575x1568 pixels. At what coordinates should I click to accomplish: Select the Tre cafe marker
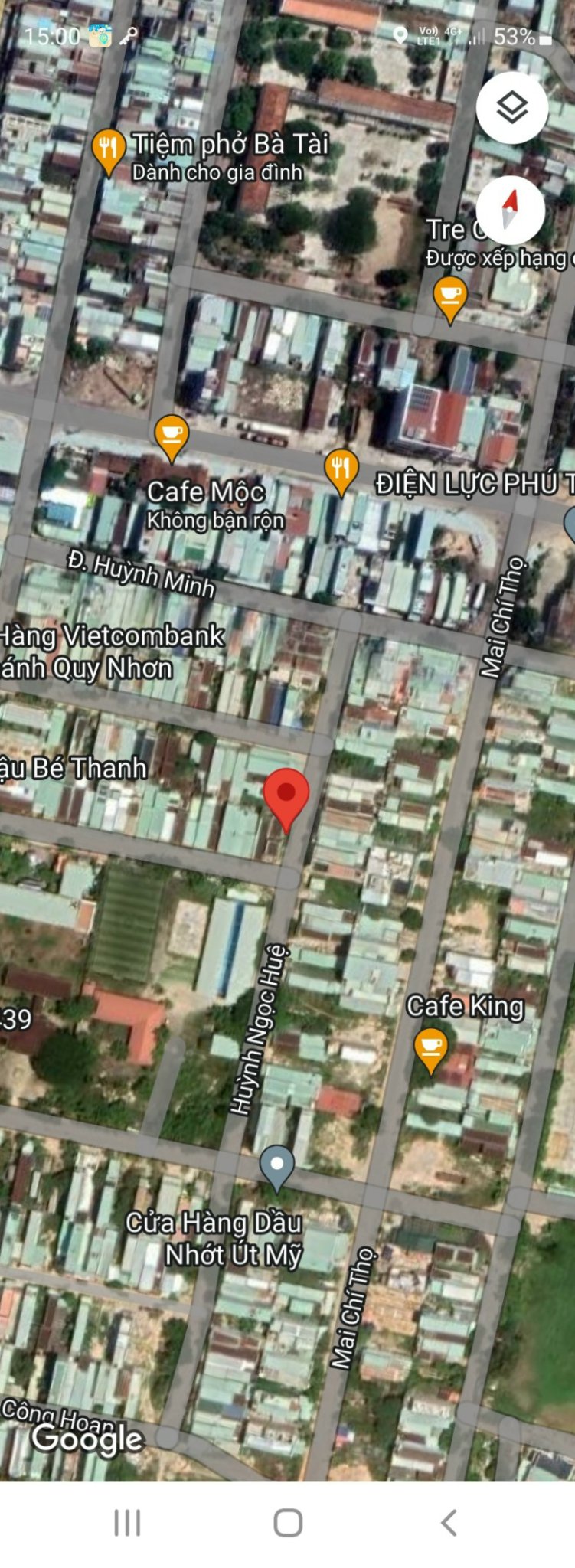pyautogui.click(x=449, y=296)
